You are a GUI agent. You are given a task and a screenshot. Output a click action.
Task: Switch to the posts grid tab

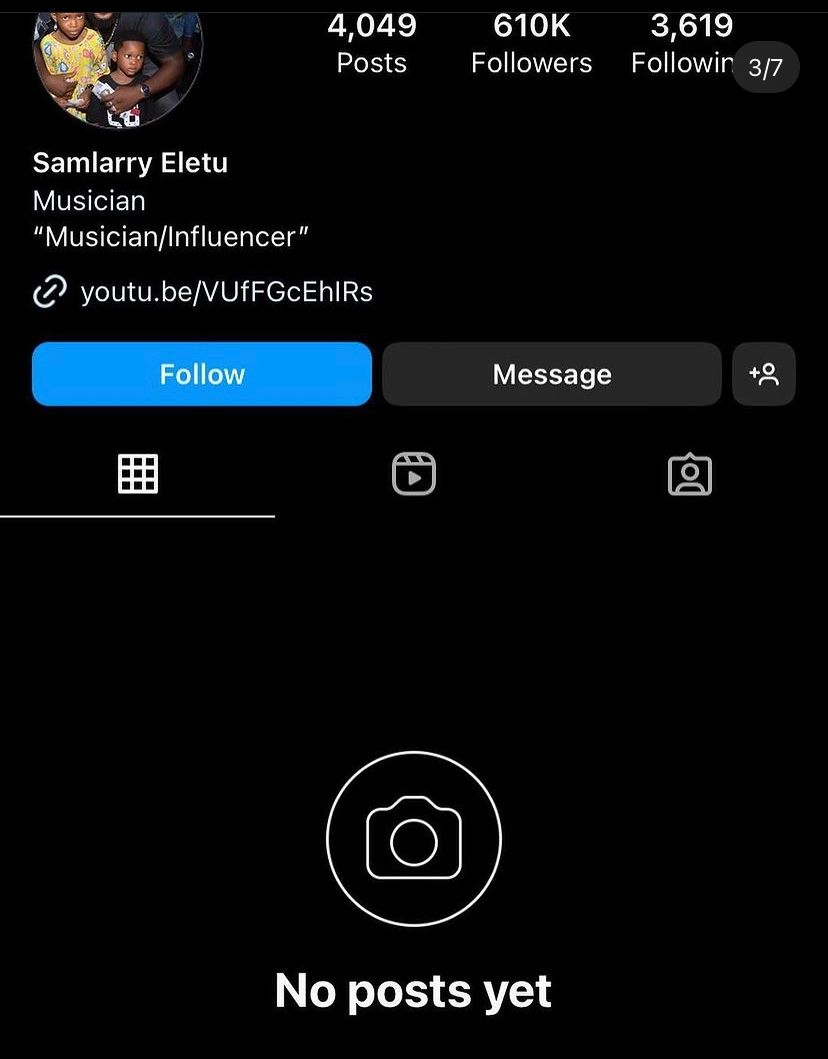(x=138, y=474)
